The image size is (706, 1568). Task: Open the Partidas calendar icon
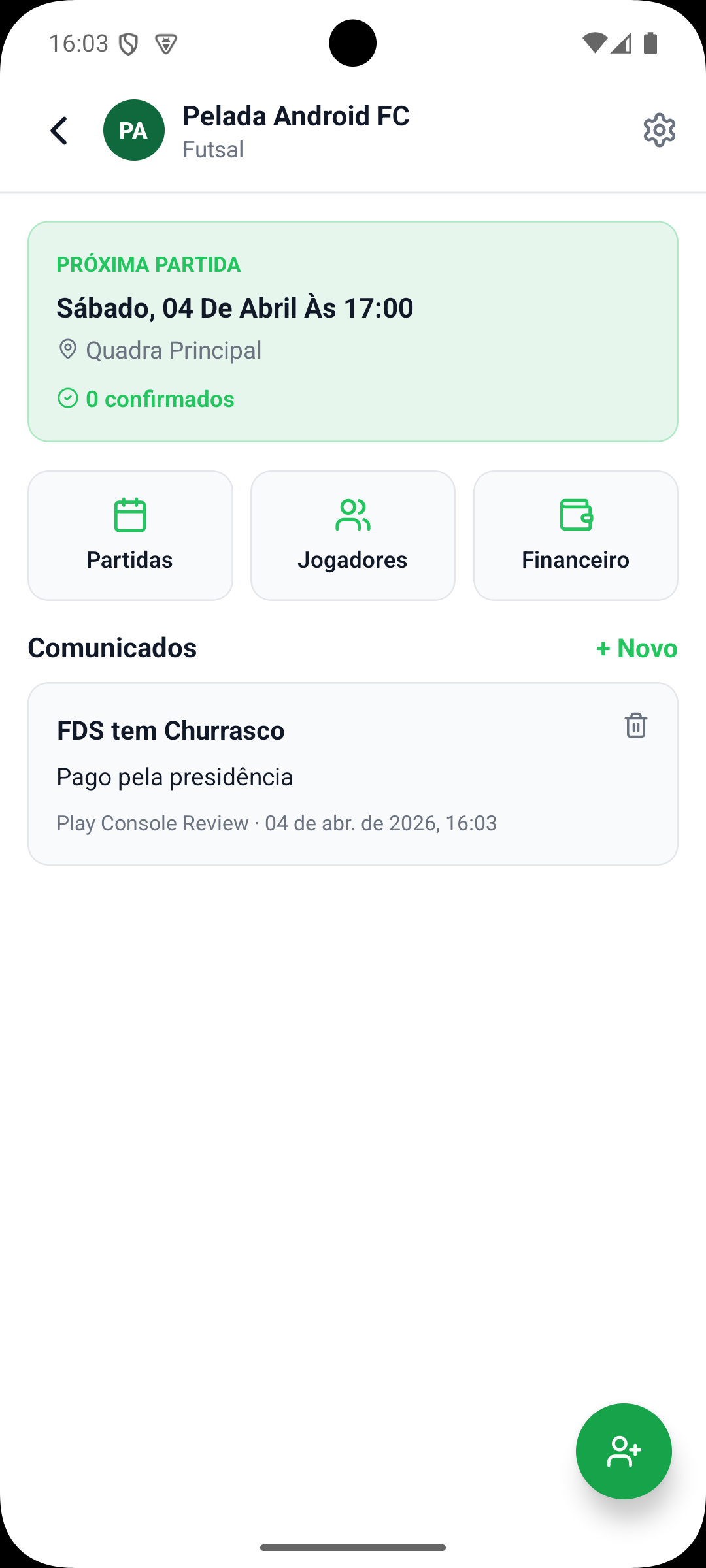coord(129,515)
